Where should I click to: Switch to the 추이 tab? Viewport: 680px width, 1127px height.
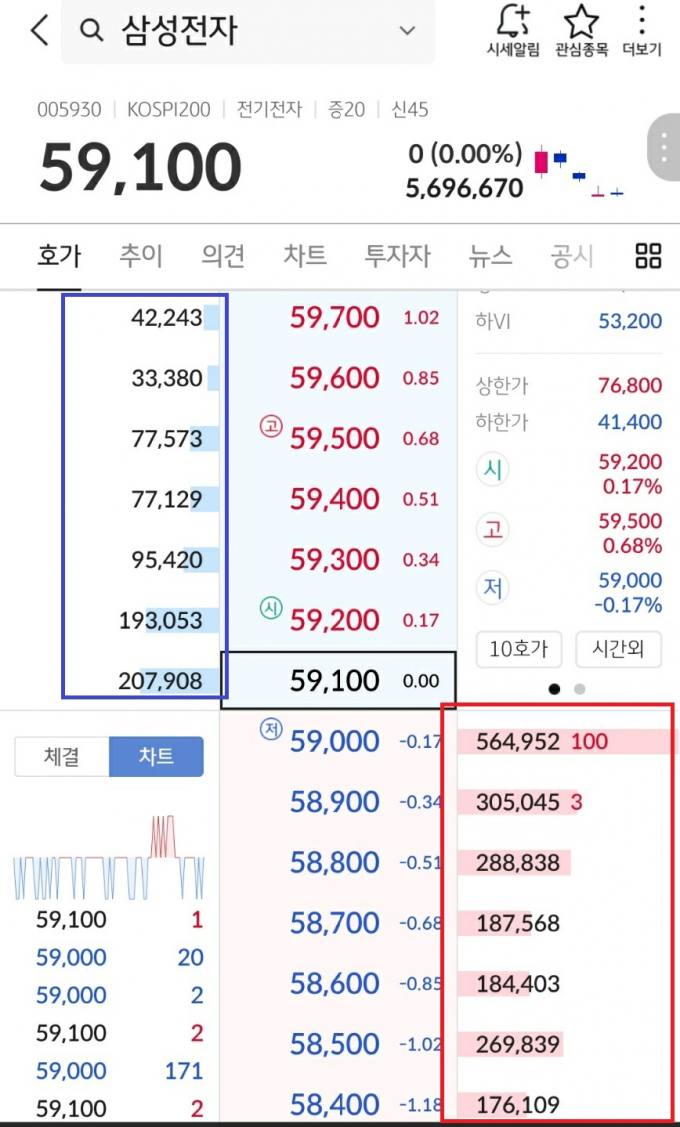click(x=141, y=256)
